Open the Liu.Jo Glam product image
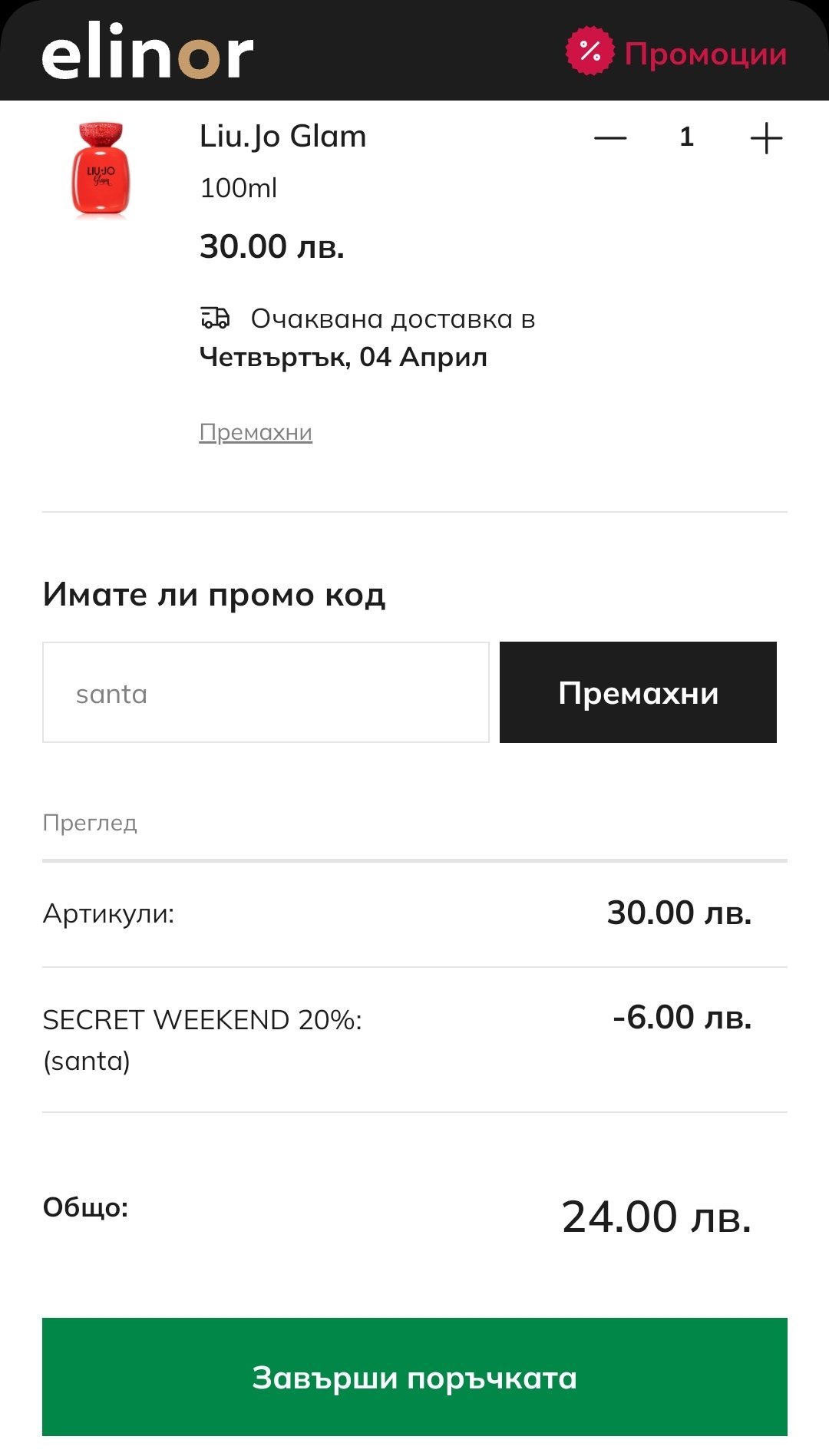The height and width of the screenshot is (1456, 829). click(x=101, y=170)
